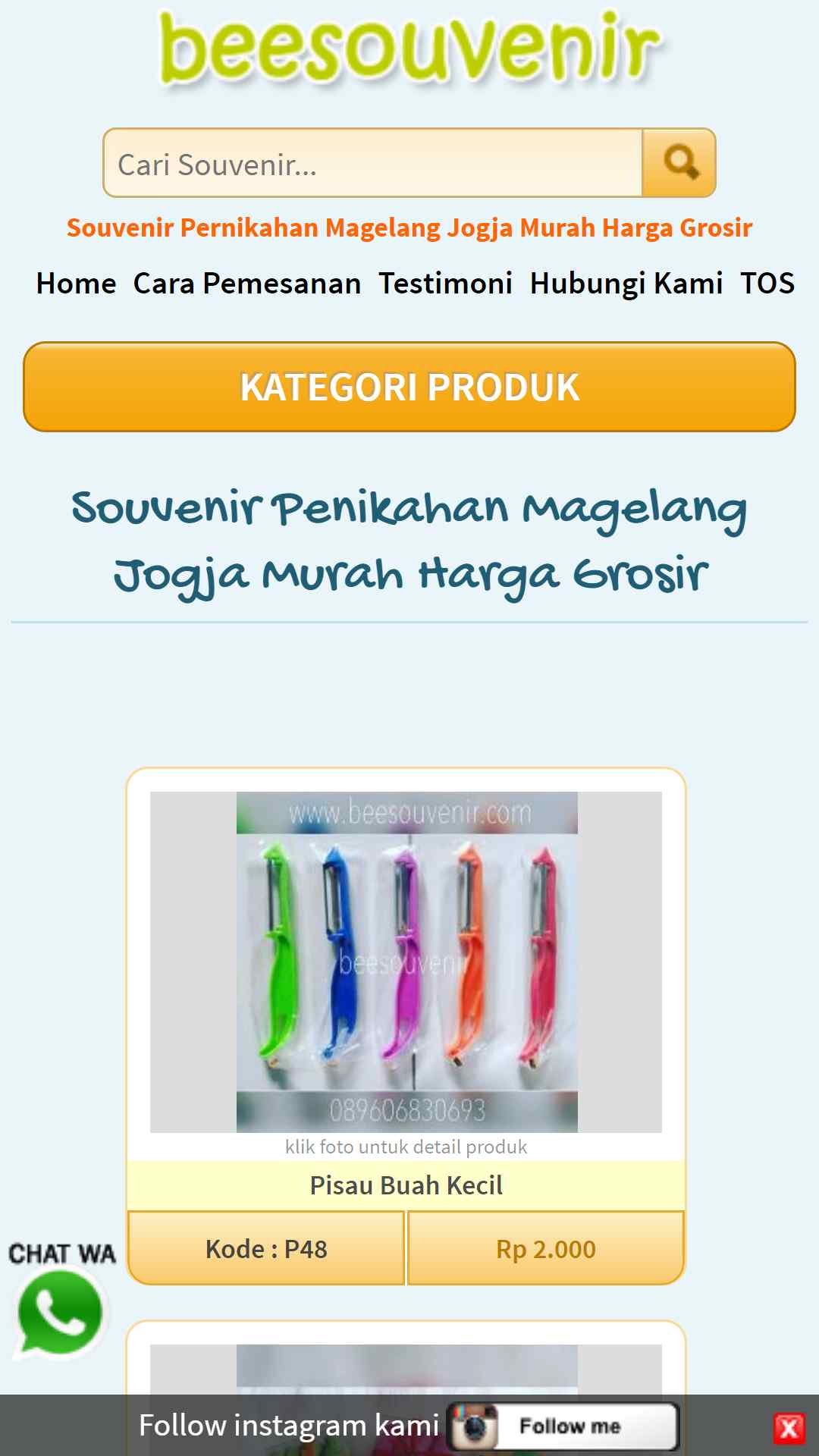The image size is (819, 1456).
Task: Dismiss the Follow Instagram banner
Action: coord(789,1429)
